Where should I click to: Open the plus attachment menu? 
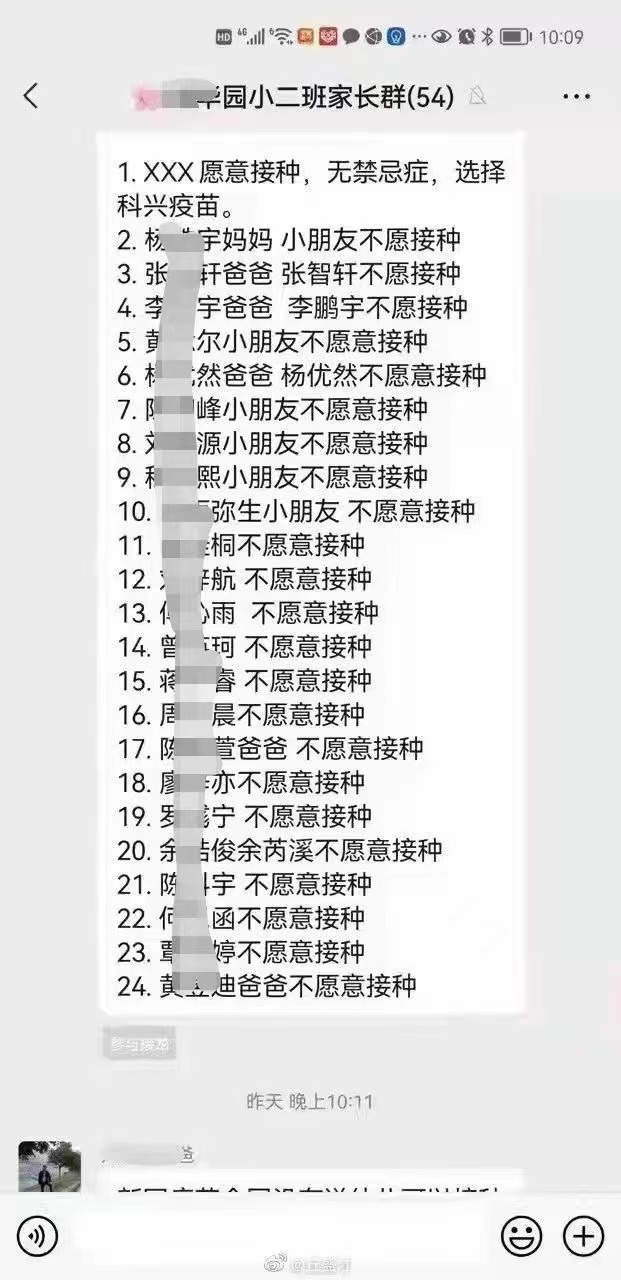coord(583,1237)
